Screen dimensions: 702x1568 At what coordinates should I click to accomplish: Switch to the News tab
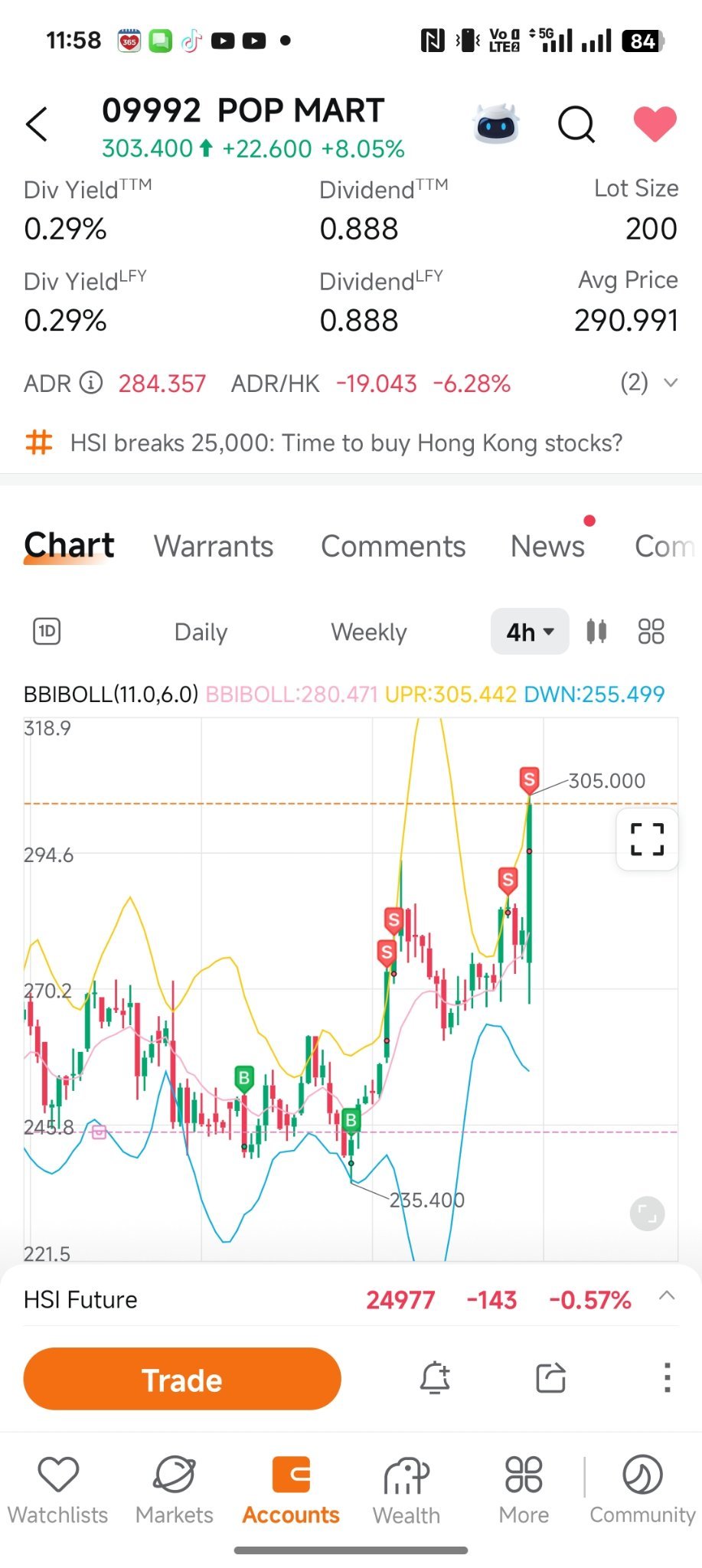click(547, 546)
